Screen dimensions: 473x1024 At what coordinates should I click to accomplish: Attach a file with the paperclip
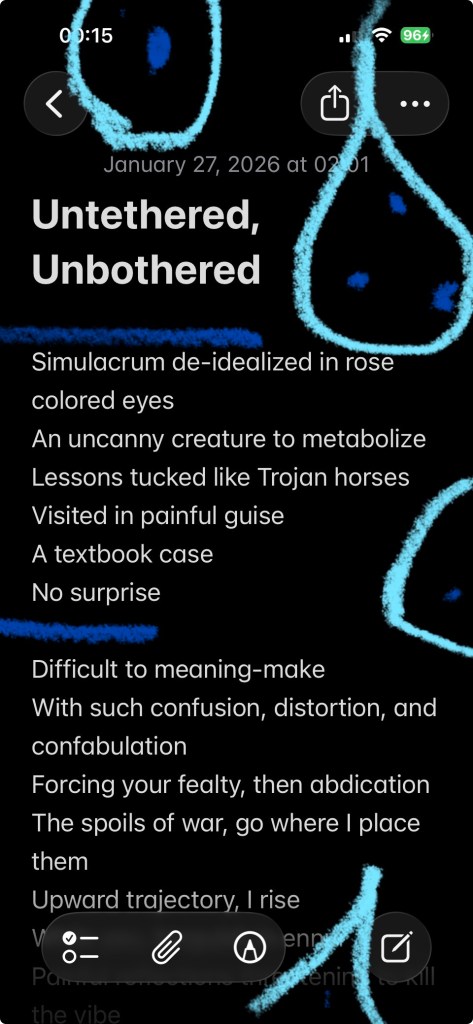point(166,947)
